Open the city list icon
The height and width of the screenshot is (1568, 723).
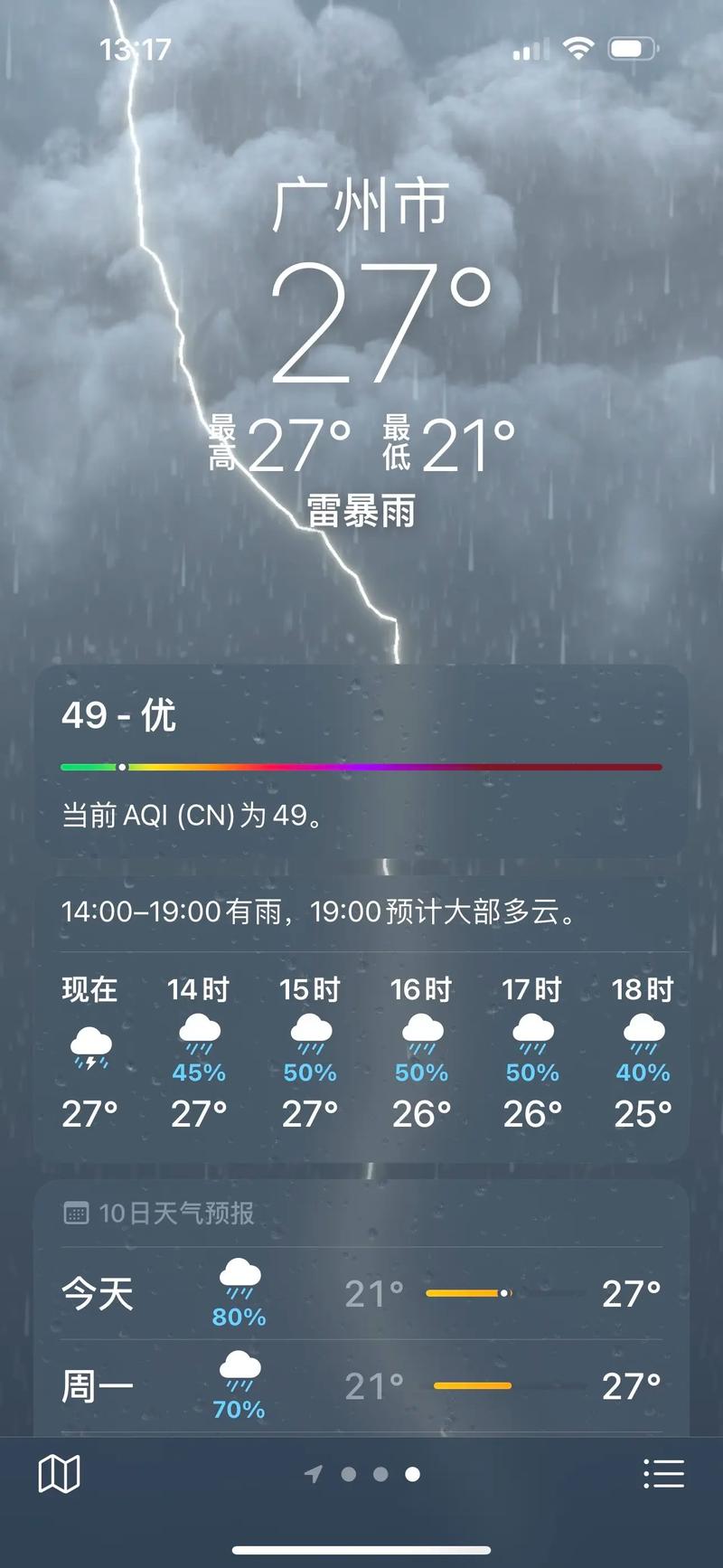pos(663,1472)
